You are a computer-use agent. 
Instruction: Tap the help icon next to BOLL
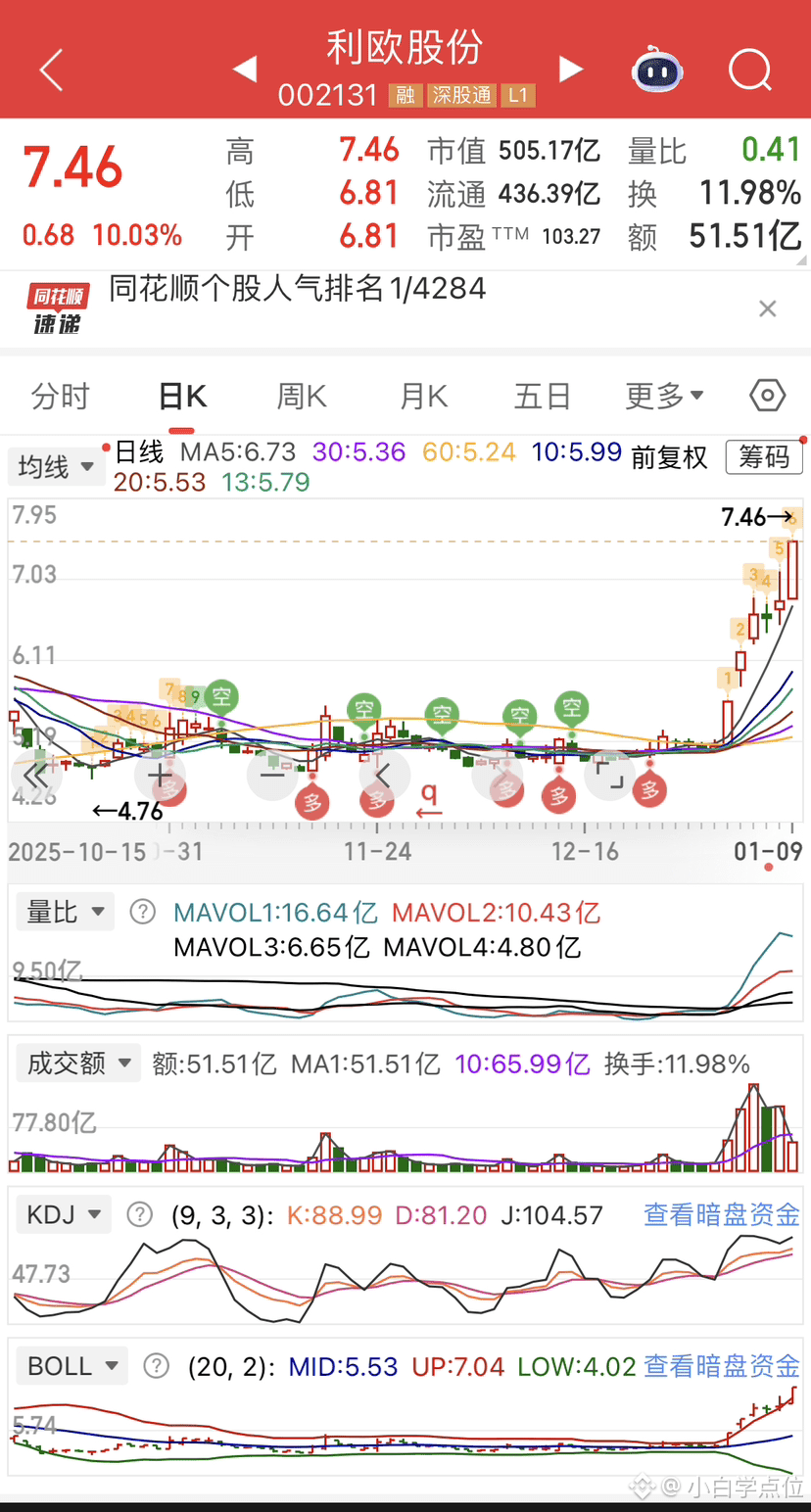(x=156, y=1365)
